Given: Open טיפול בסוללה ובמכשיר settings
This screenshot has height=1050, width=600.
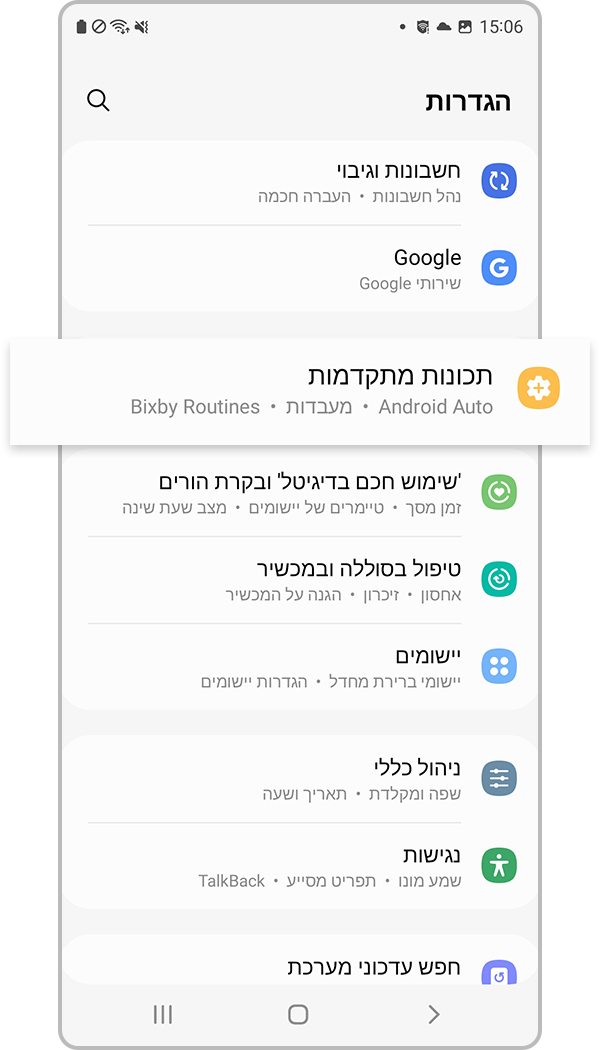Looking at the screenshot, I should tap(300, 580).
